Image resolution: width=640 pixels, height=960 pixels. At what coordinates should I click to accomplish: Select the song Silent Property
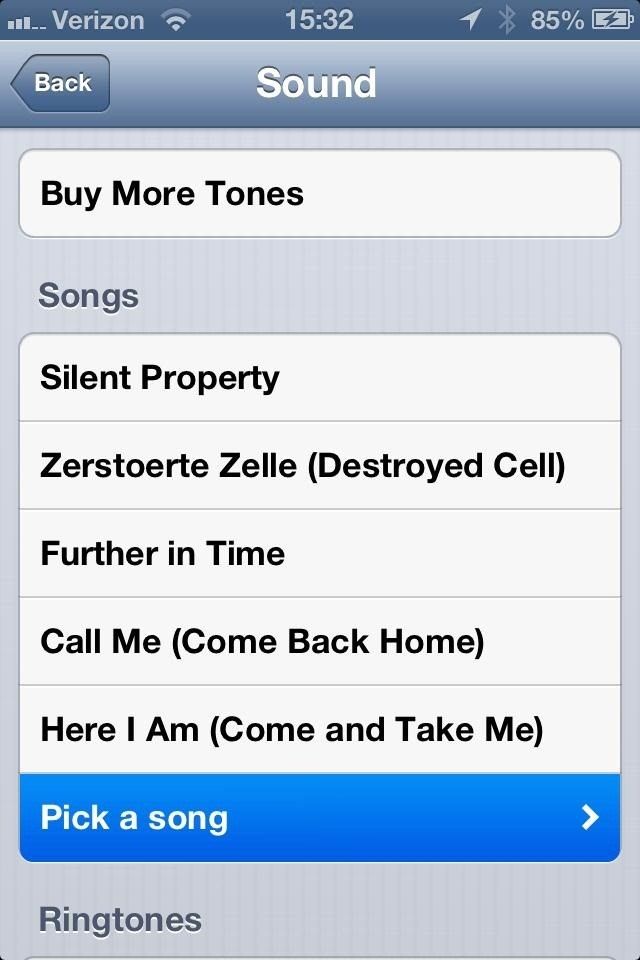click(x=320, y=378)
